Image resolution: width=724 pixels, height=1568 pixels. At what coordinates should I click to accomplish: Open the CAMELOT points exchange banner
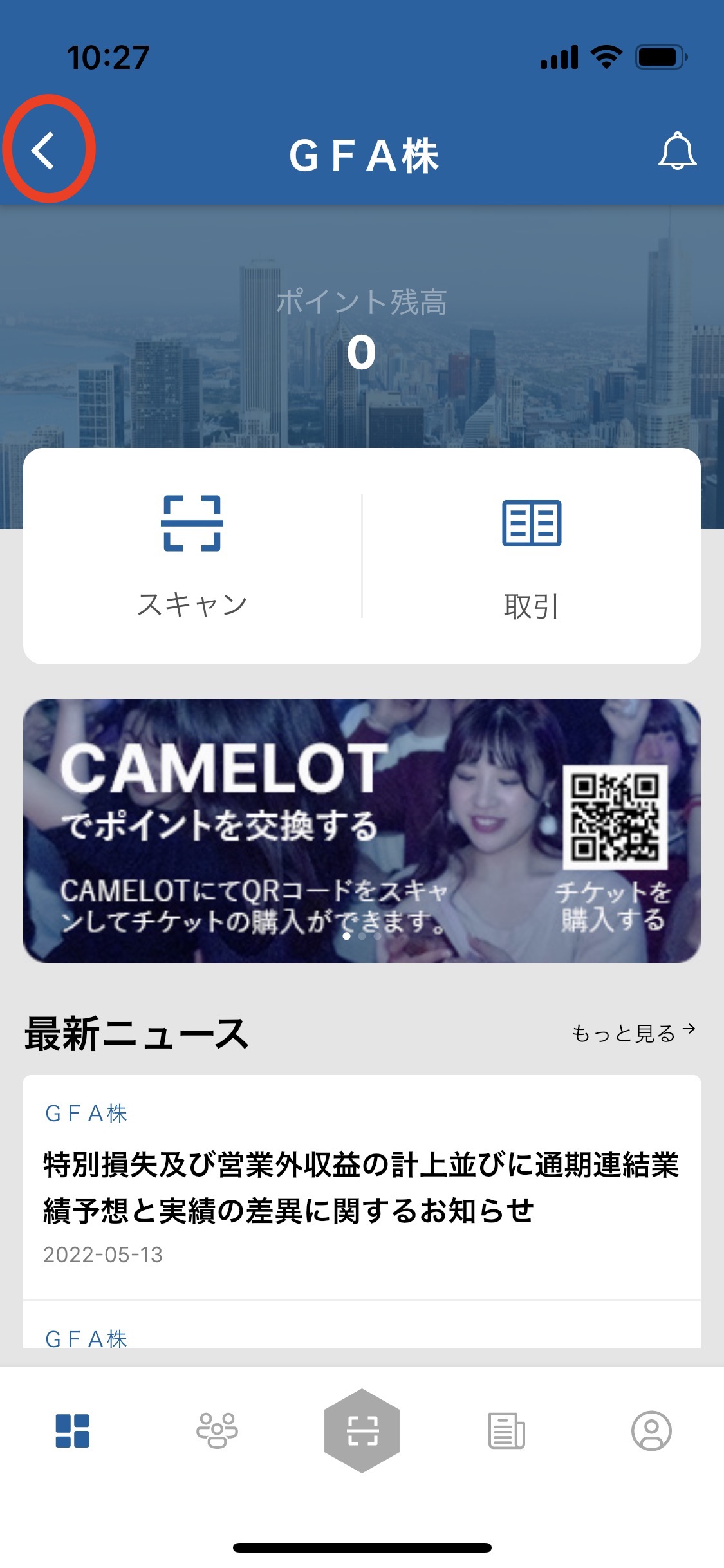(x=362, y=830)
